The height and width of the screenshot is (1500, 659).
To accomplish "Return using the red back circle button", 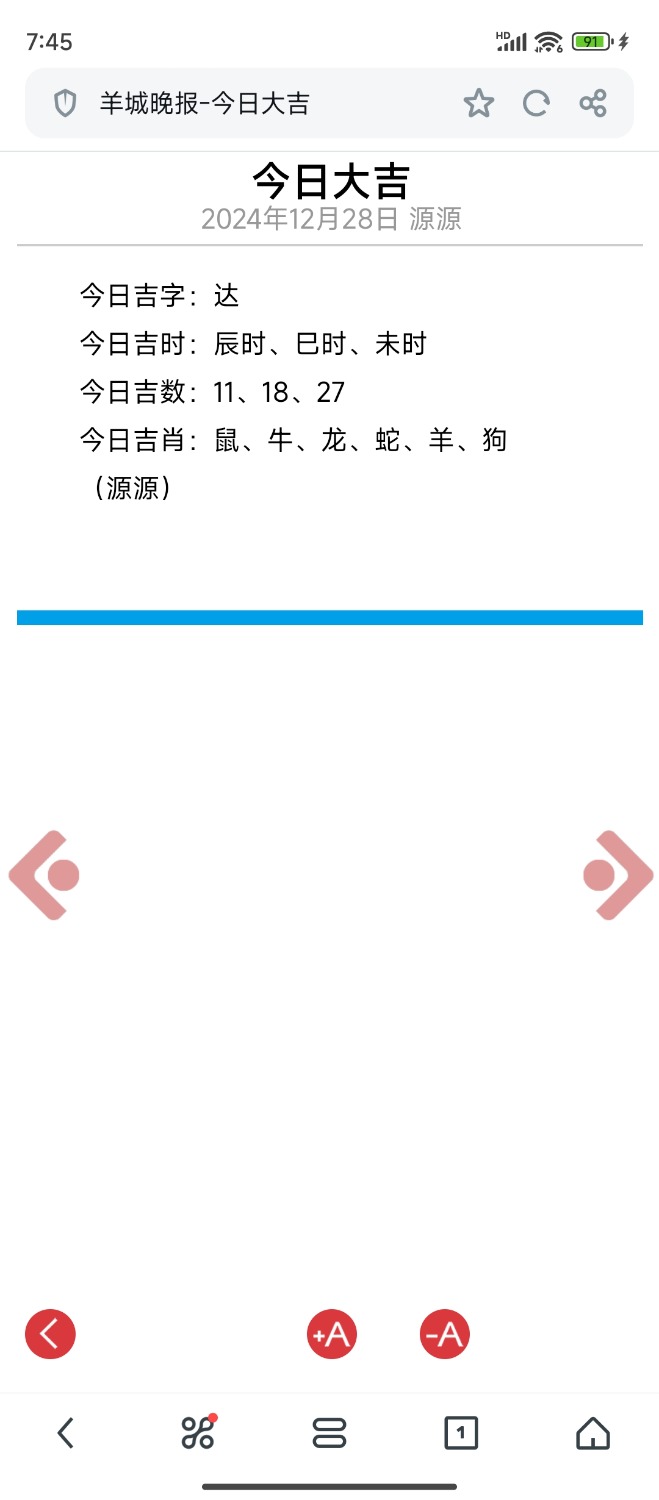I will coord(50,1334).
